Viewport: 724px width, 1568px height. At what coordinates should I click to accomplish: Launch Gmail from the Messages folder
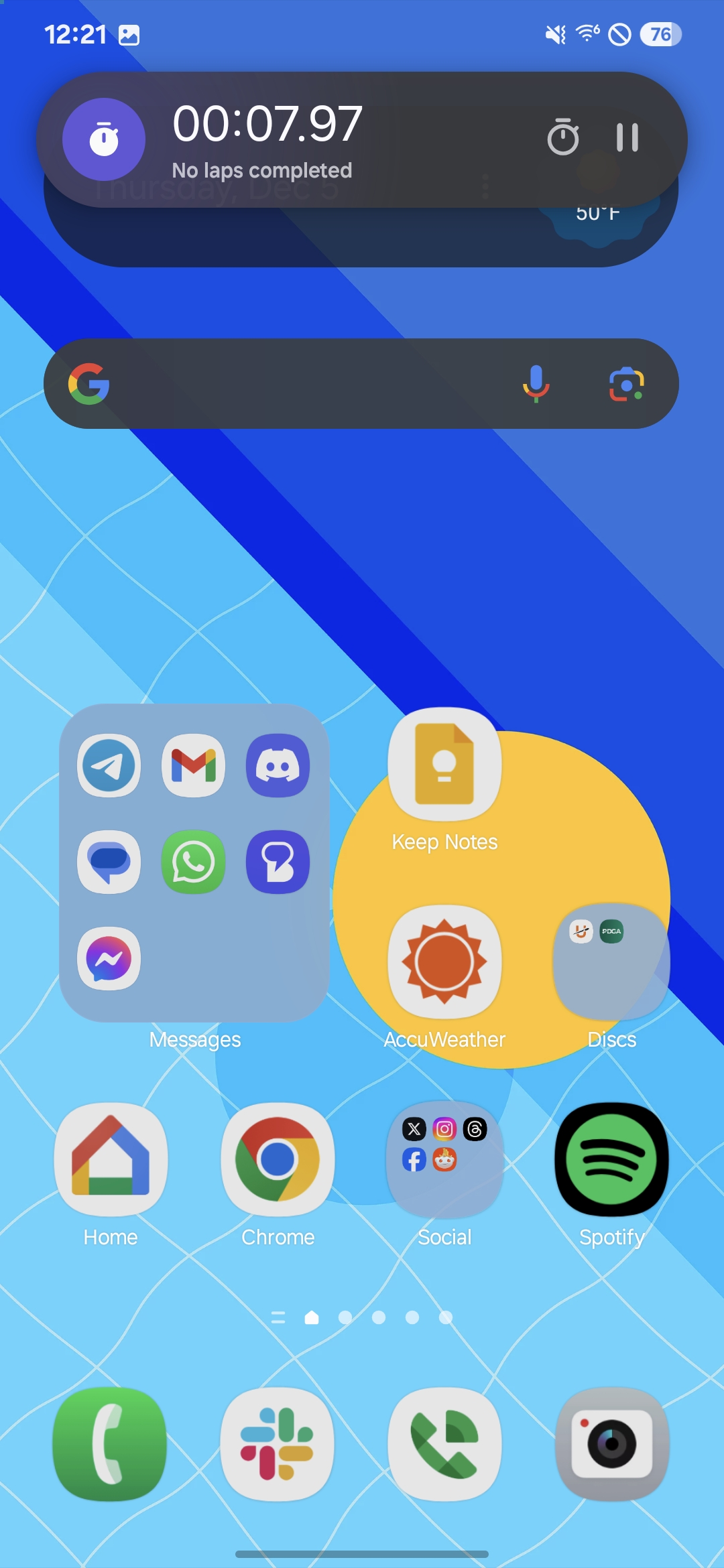pyautogui.click(x=193, y=765)
